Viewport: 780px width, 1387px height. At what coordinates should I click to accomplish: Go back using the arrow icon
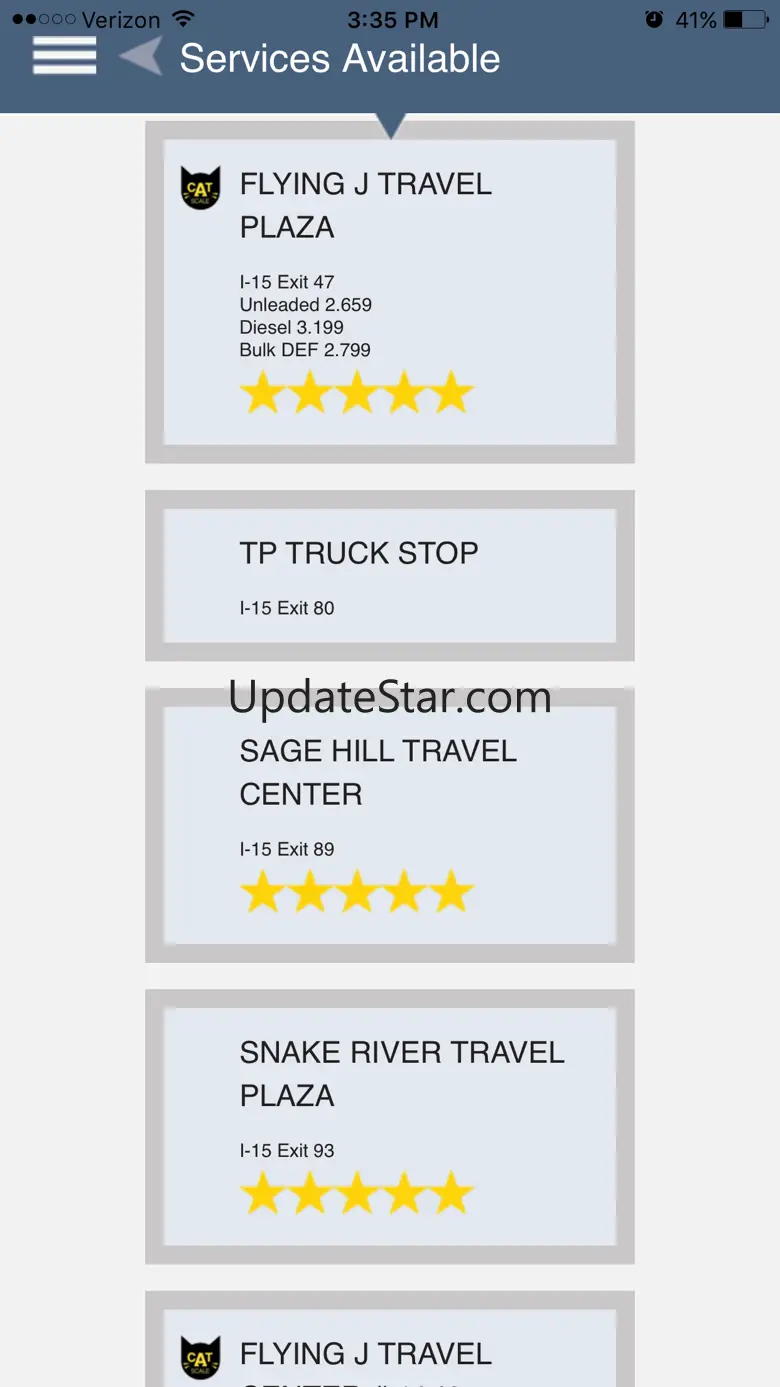[x=140, y=55]
